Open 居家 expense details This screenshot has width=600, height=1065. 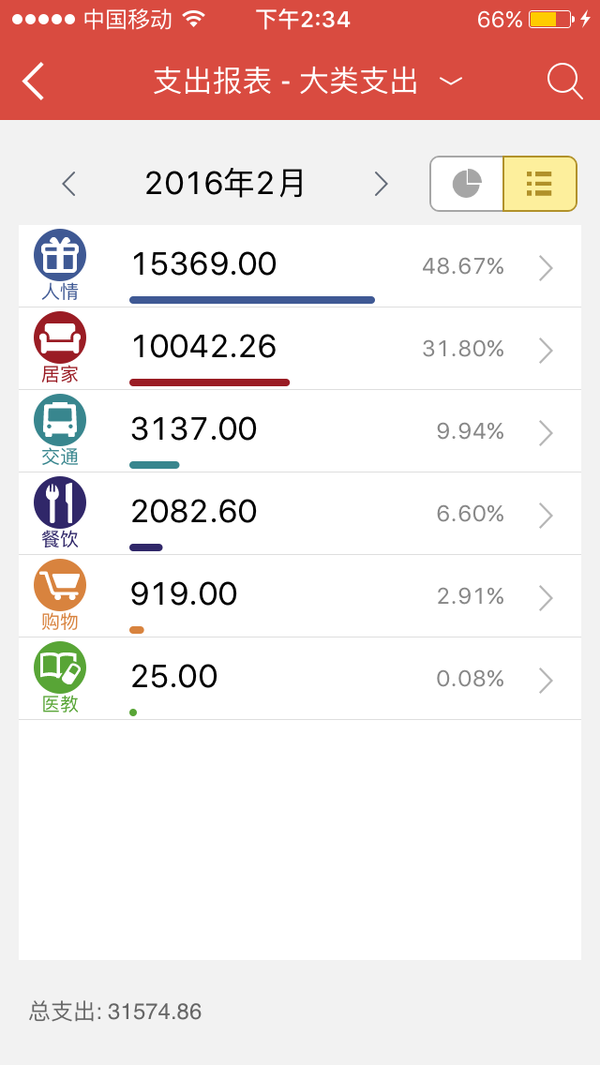tap(300, 348)
